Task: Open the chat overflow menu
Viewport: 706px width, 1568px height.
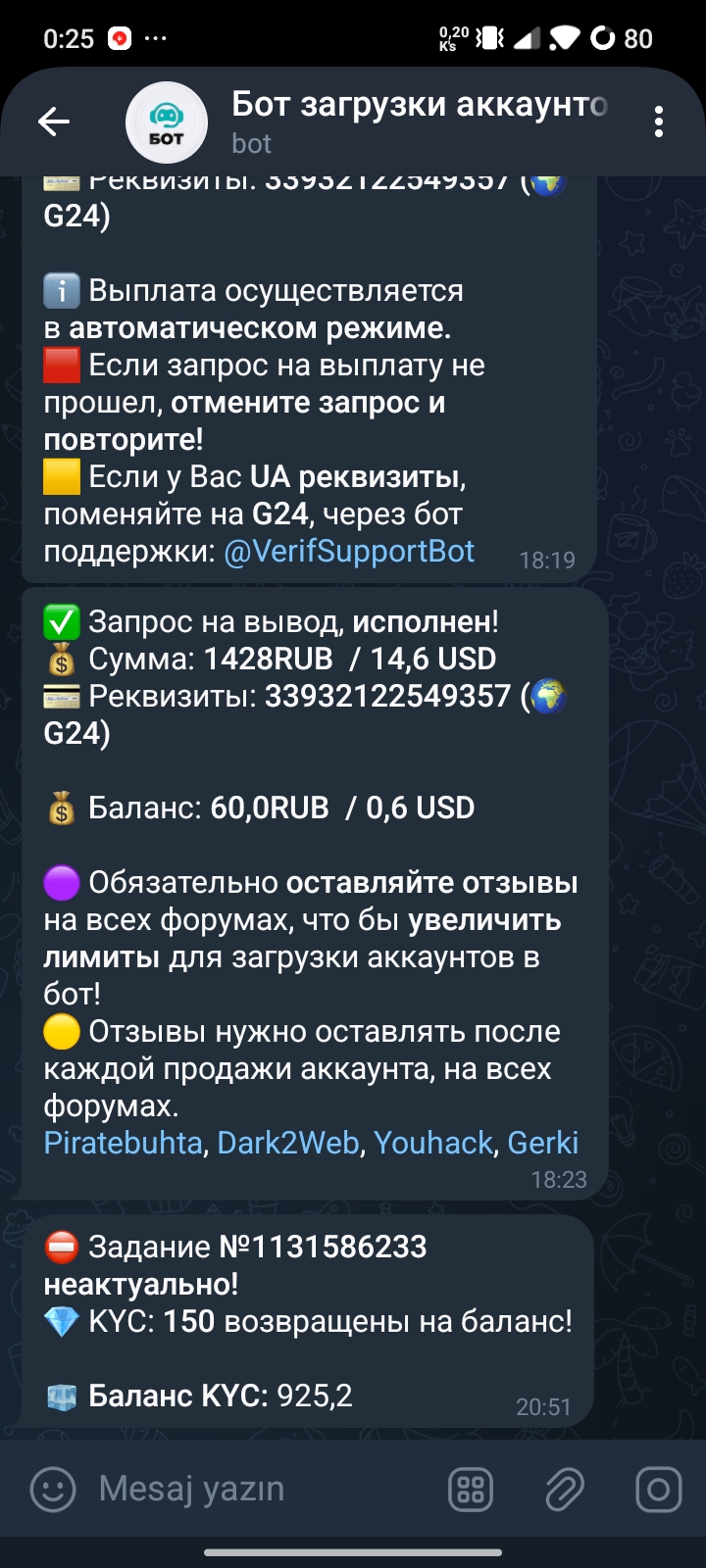Action: click(658, 122)
